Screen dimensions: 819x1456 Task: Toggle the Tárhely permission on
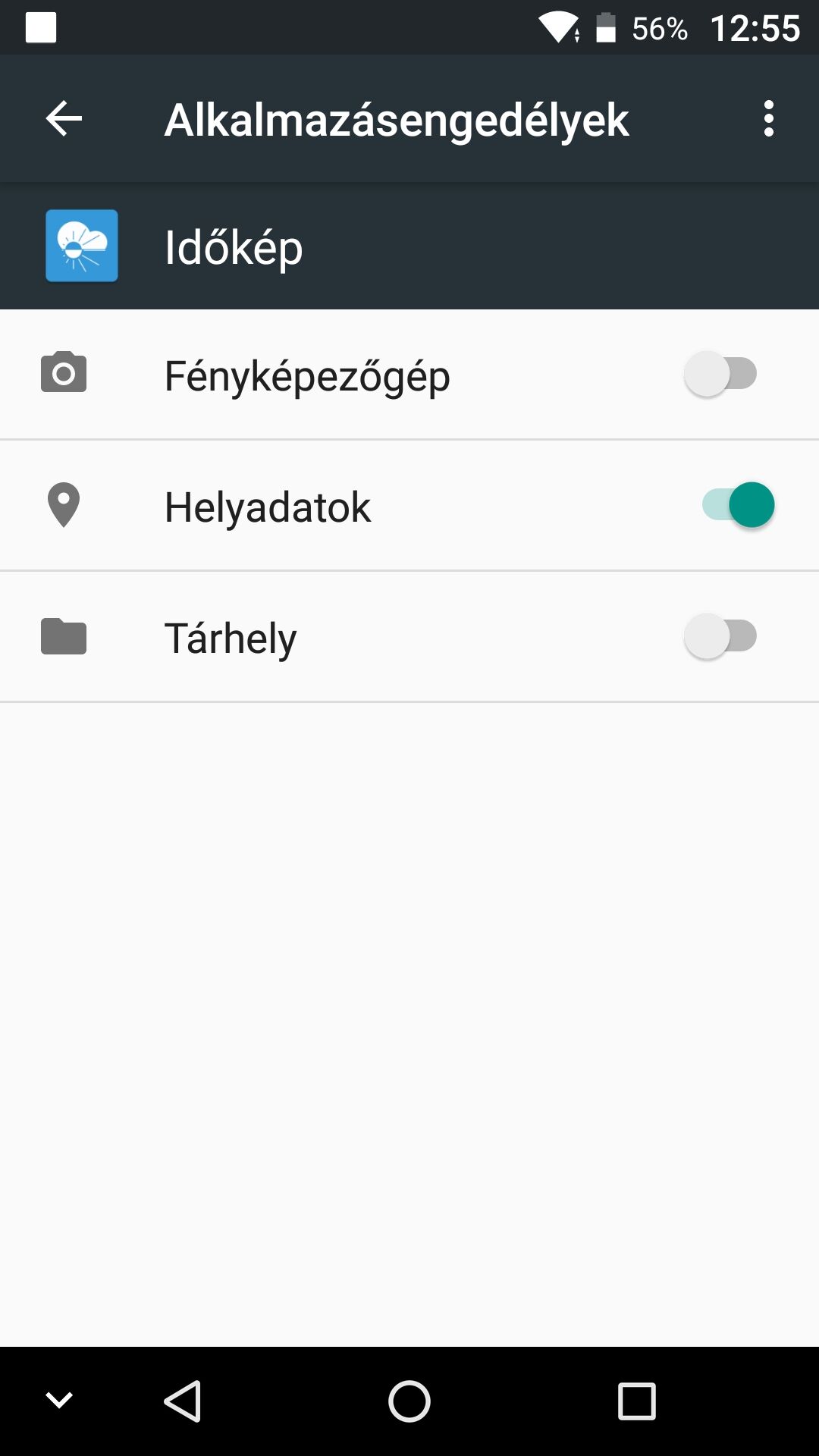tap(720, 636)
